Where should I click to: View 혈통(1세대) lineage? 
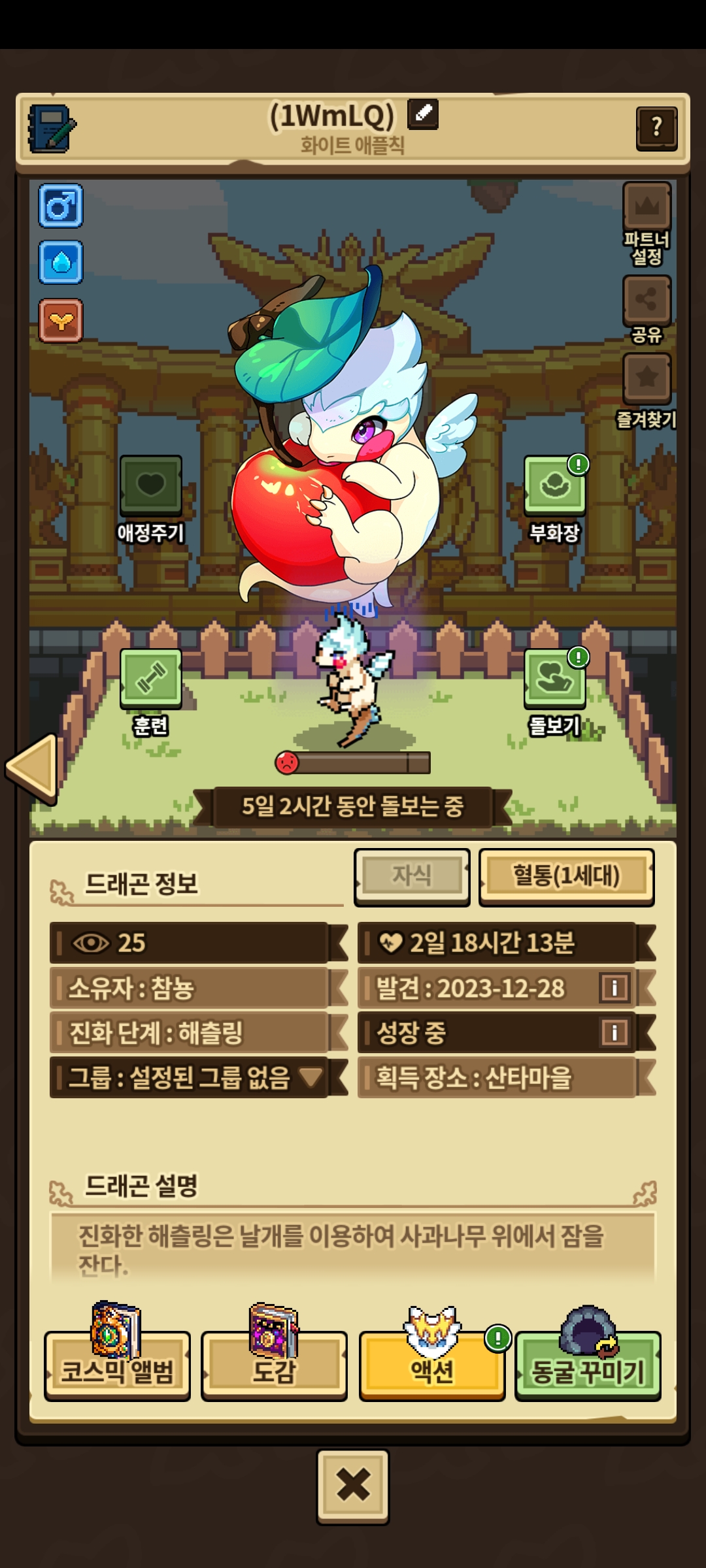(x=566, y=877)
